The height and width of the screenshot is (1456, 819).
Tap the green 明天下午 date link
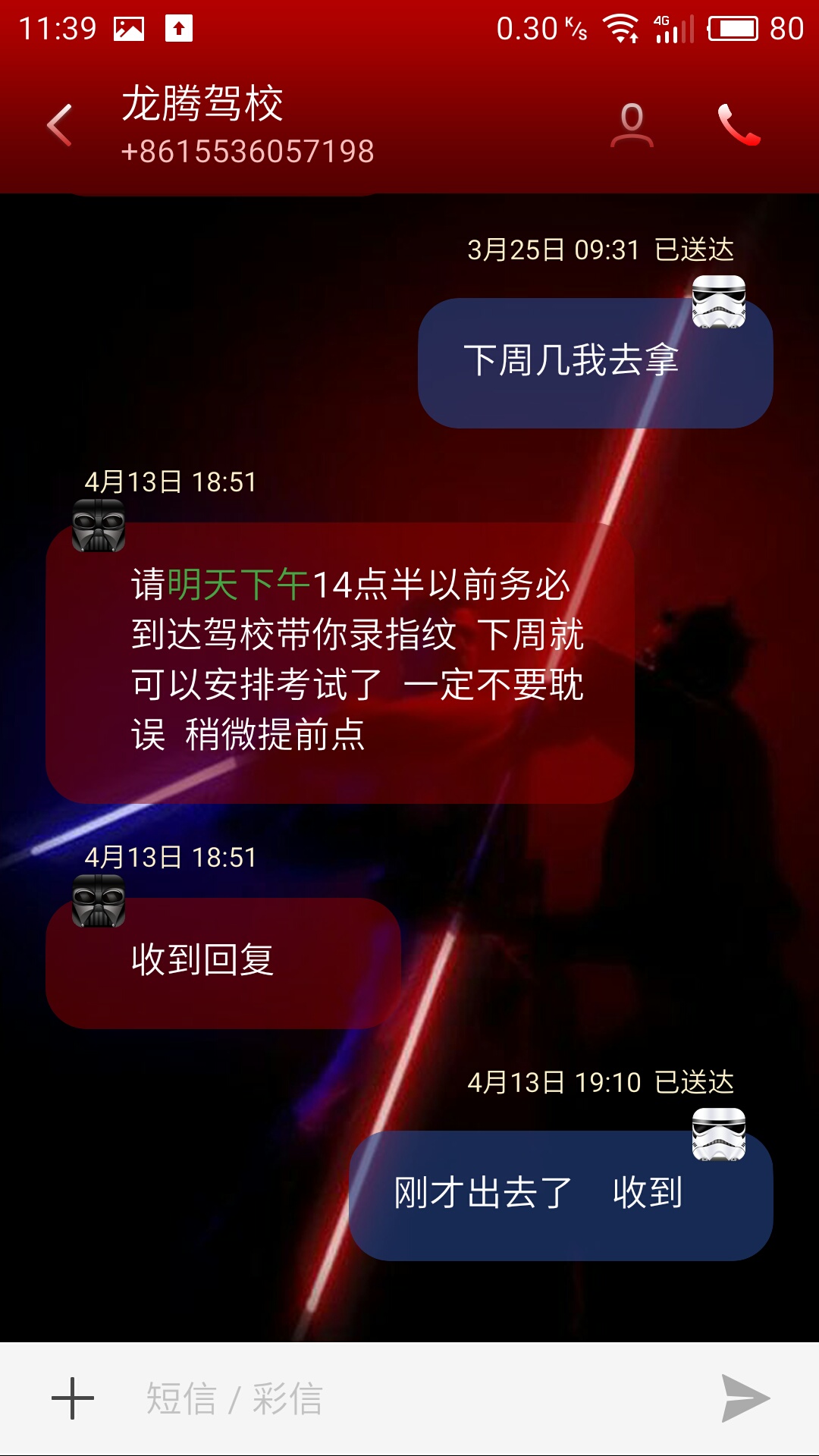(238, 585)
